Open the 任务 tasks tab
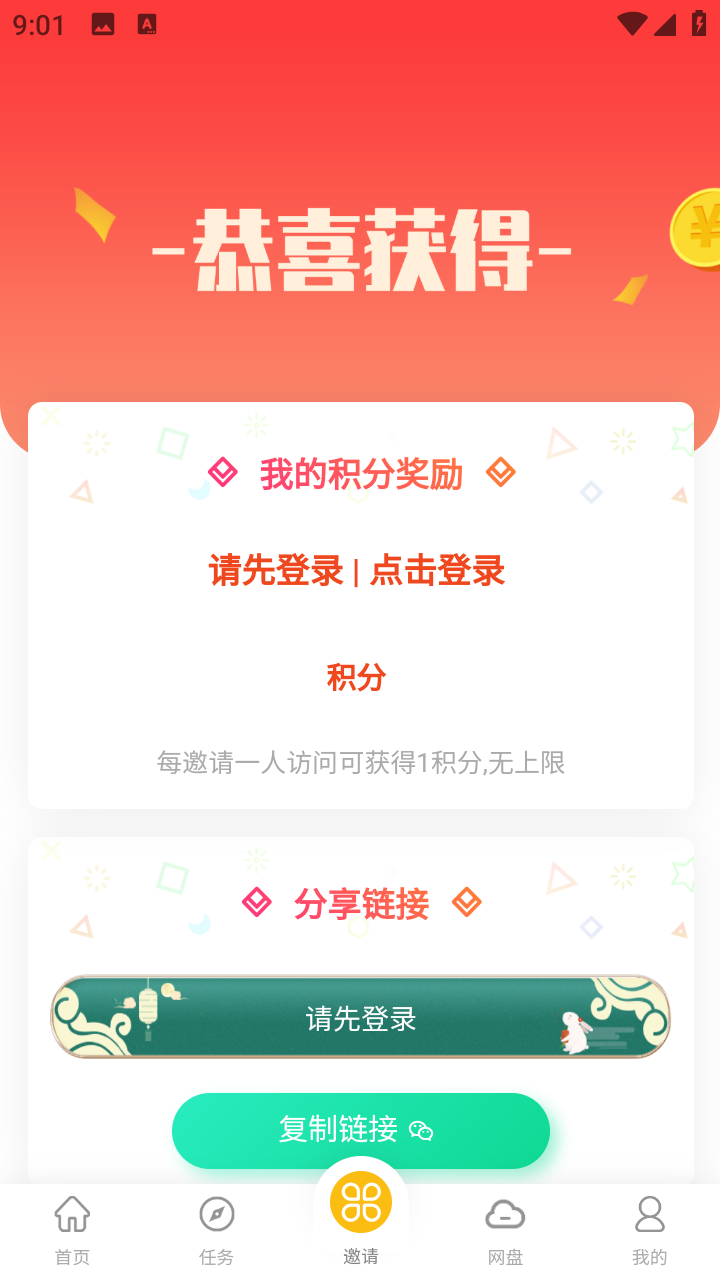The image size is (720, 1280). point(216,1230)
